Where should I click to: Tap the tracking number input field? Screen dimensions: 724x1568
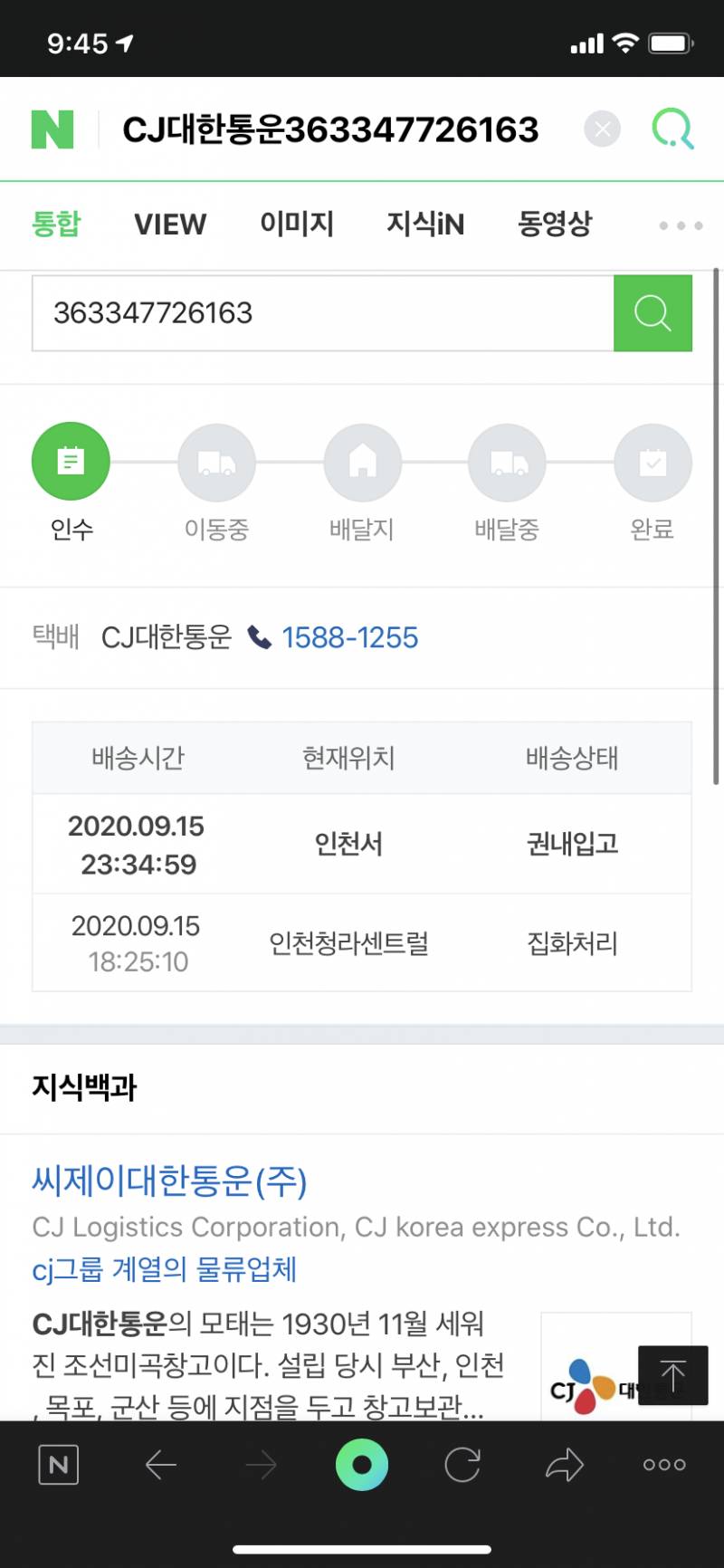(x=317, y=313)
